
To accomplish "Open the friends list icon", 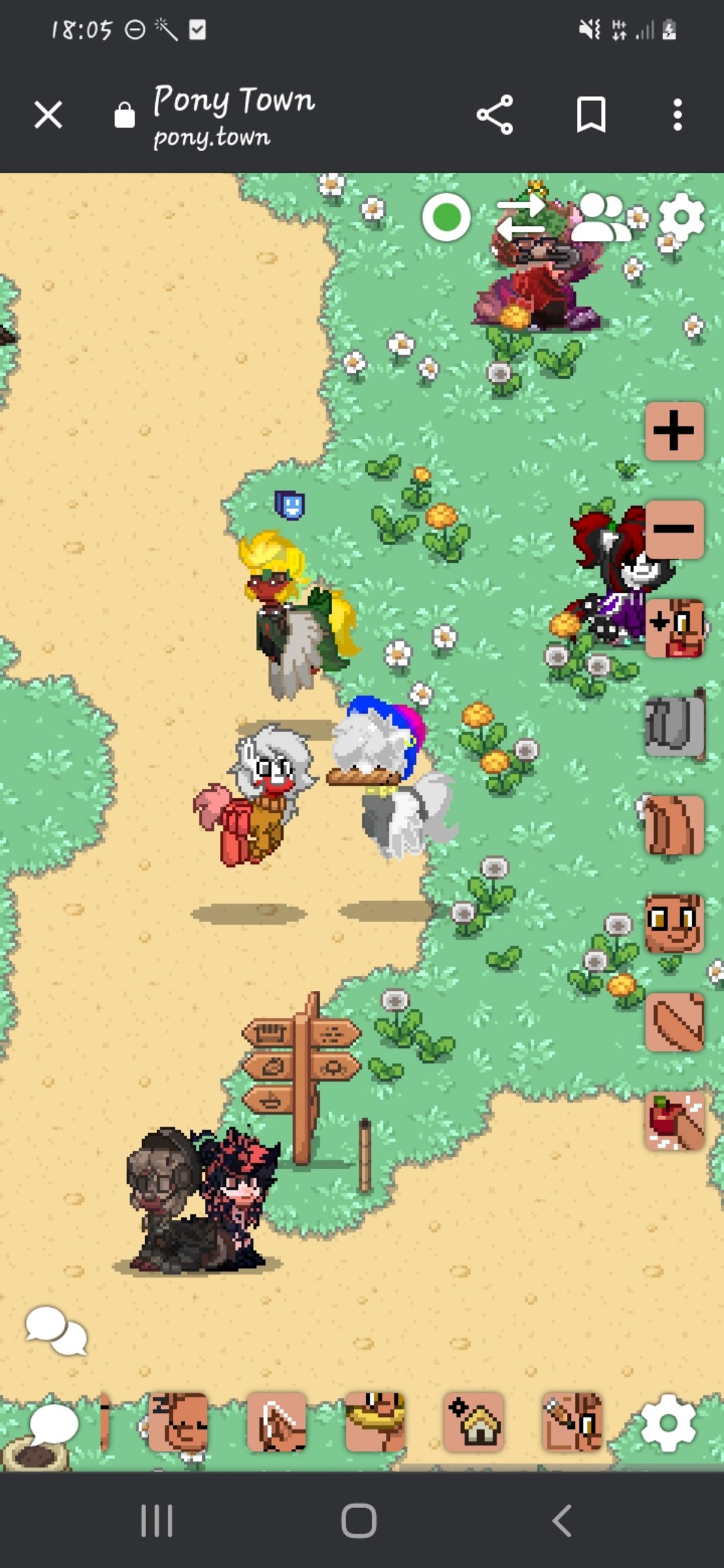I will (x=600, y=219).
